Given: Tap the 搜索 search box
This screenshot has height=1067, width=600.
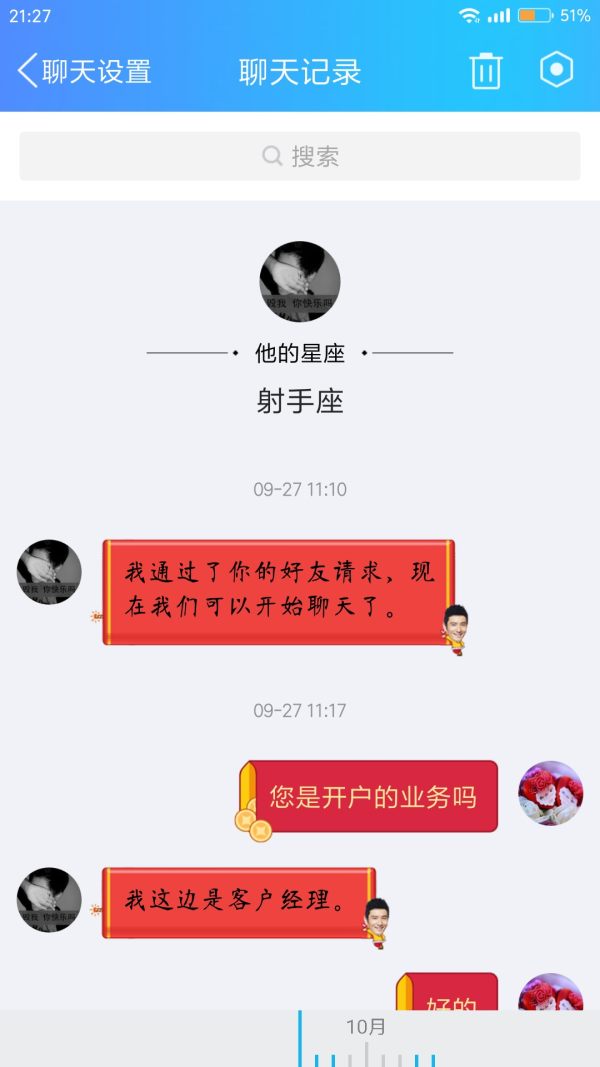Looking at the screenshot, I should click(300, 156).
